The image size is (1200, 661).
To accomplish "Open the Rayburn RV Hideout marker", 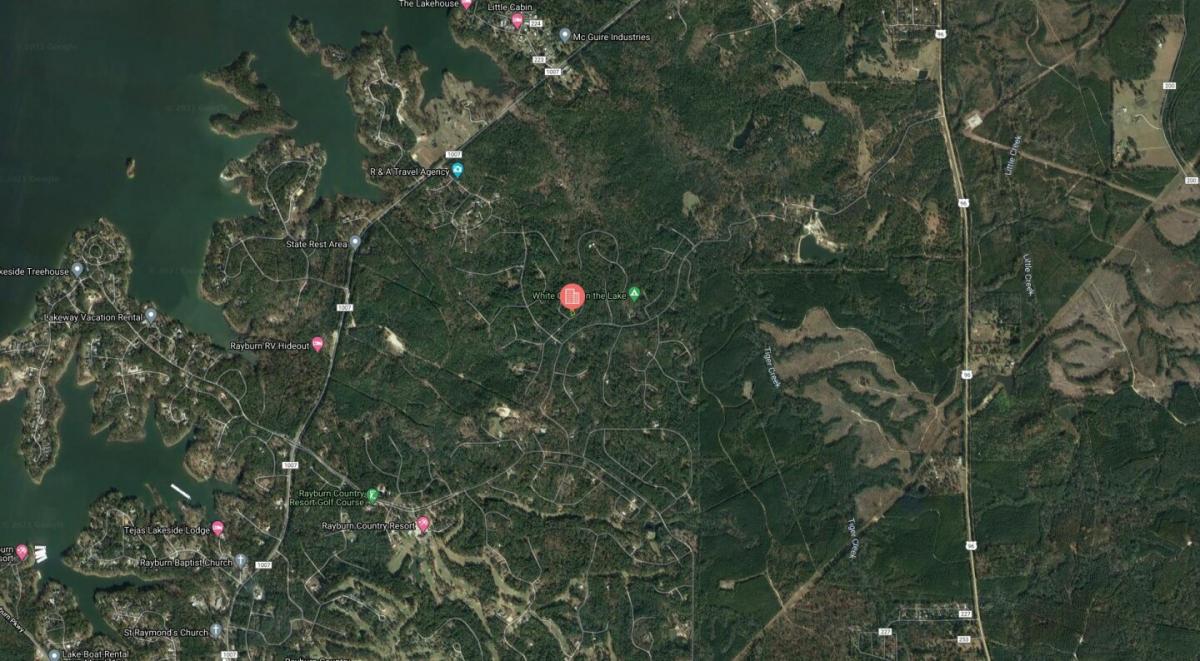I will tap(318, 344).
